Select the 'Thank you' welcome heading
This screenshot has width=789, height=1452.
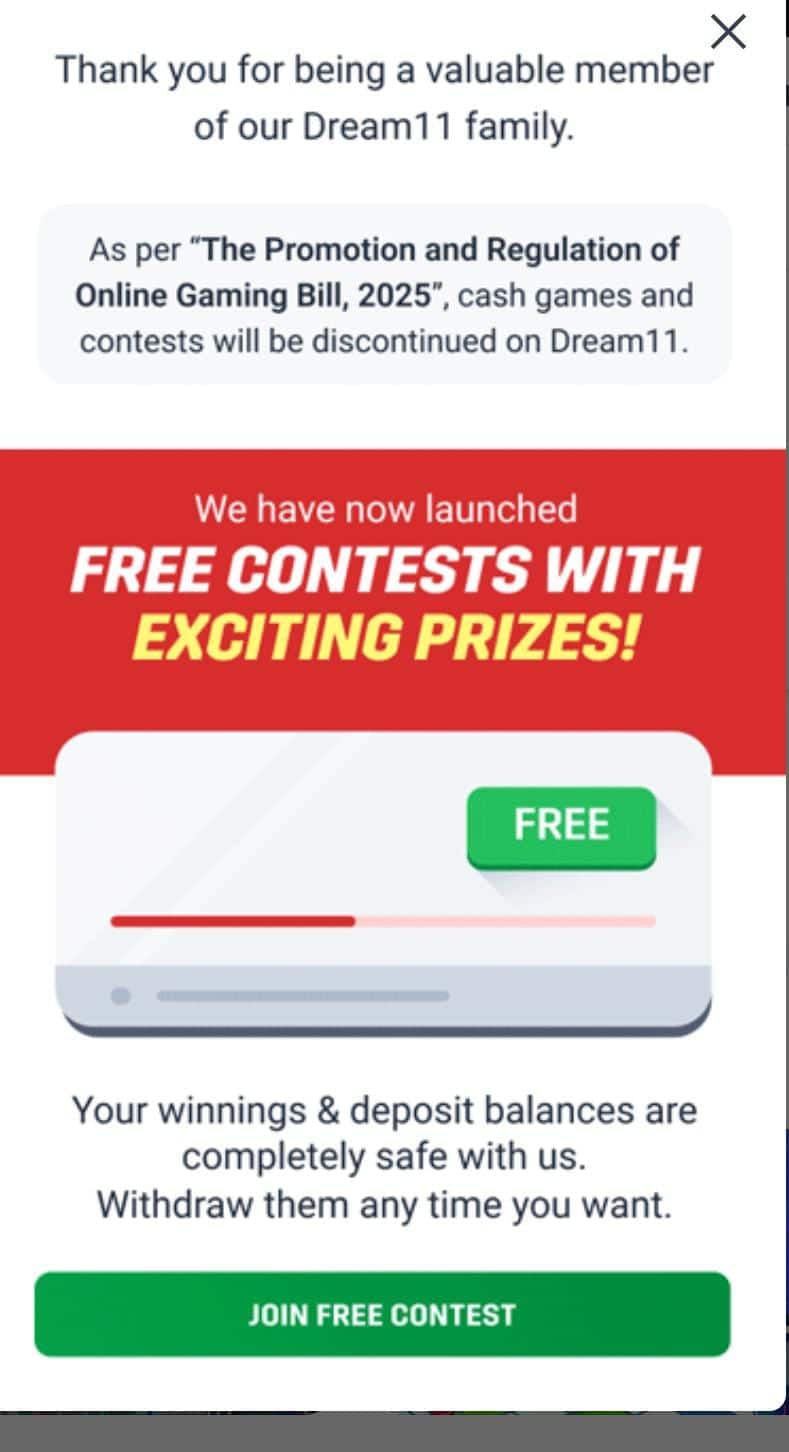pyautogui.click(x=385, y=97)
